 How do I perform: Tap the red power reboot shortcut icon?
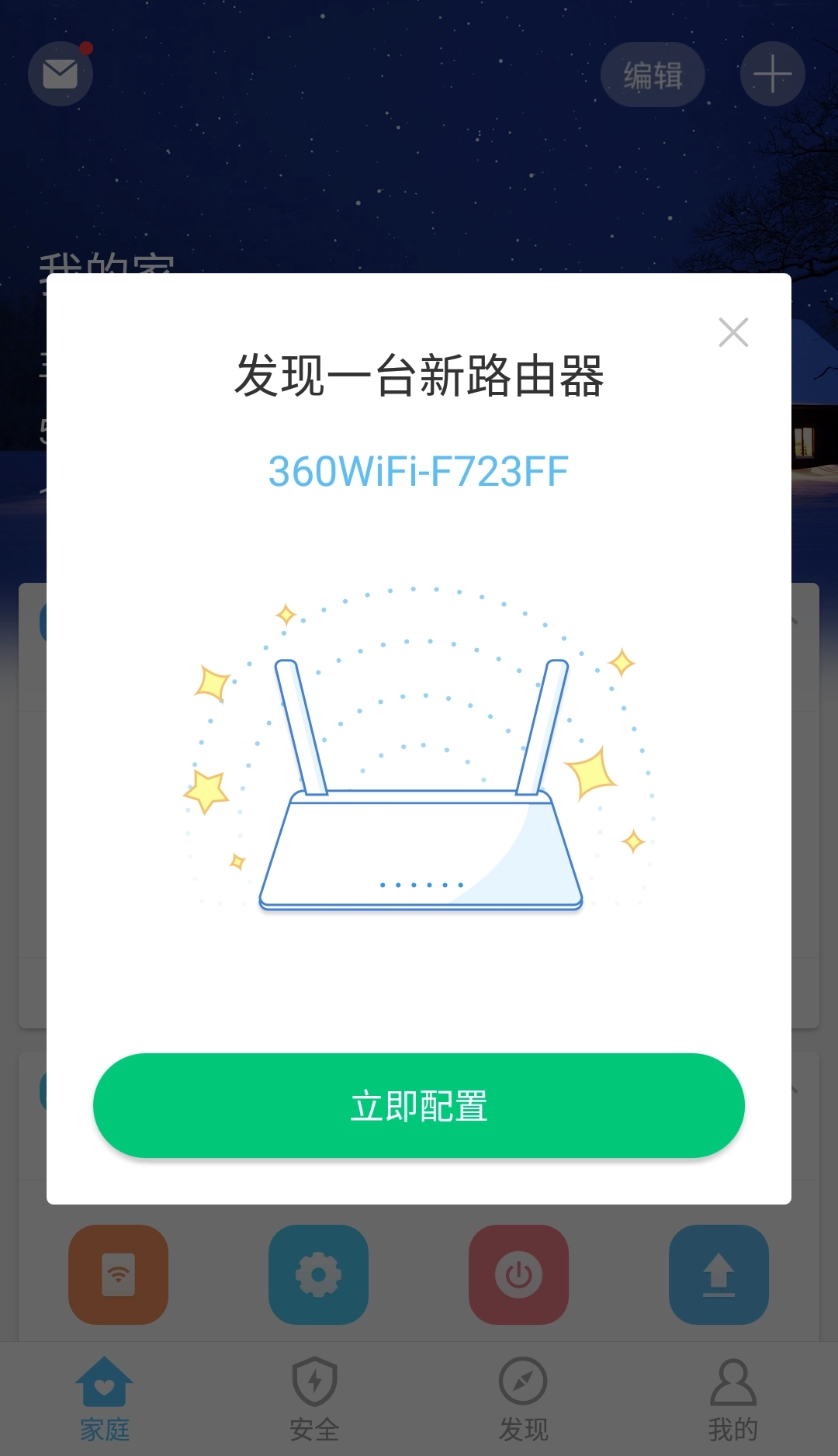click(x=518, y=1274)
